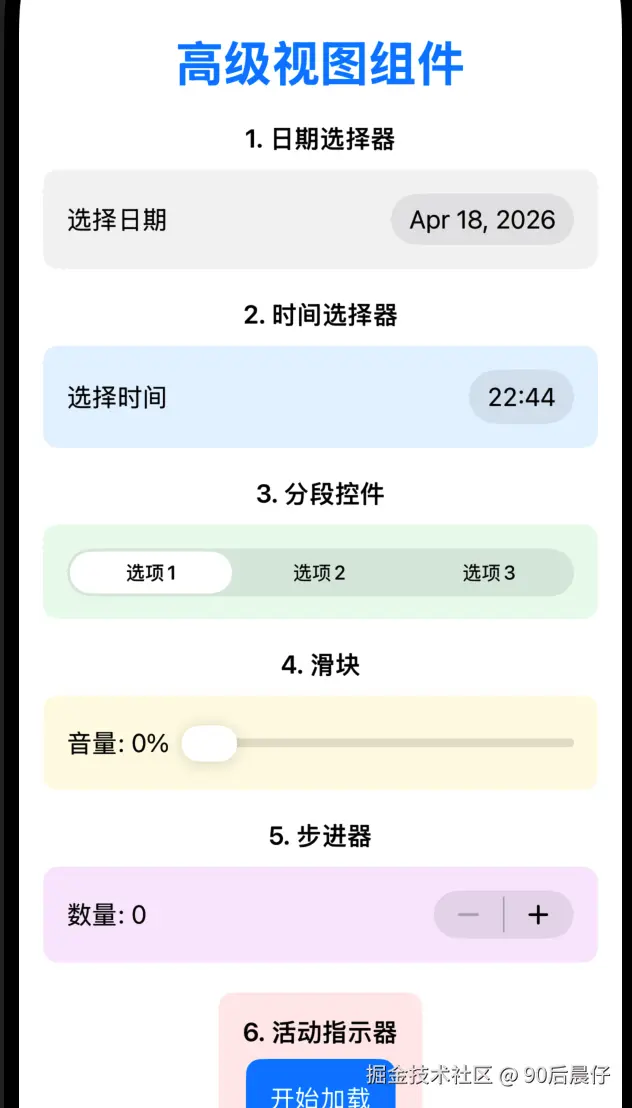The image size is (632, 1108).
Task: Switch to the 选项 3 segment
Action: click(488, 573)
